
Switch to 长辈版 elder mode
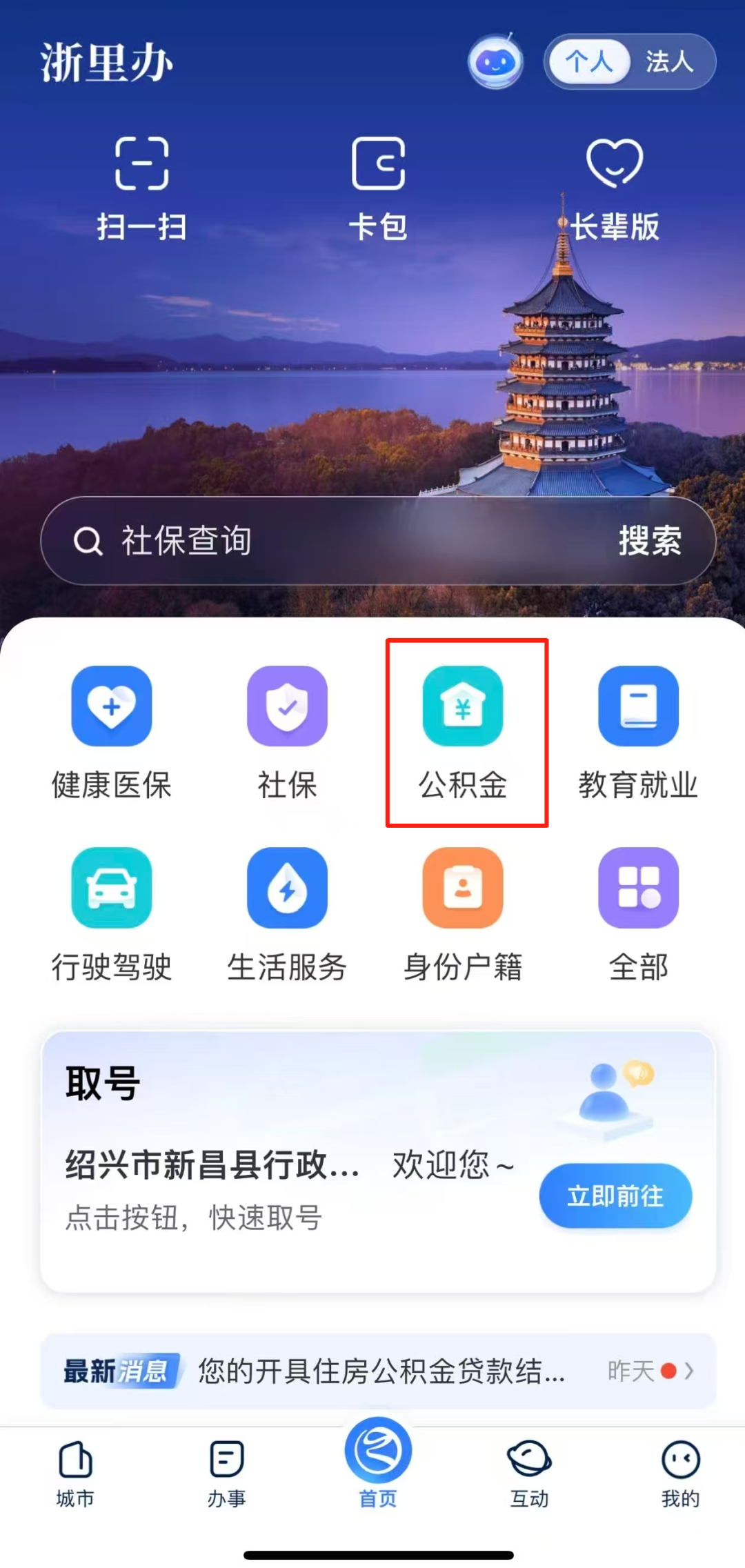[x=615, y=188]
